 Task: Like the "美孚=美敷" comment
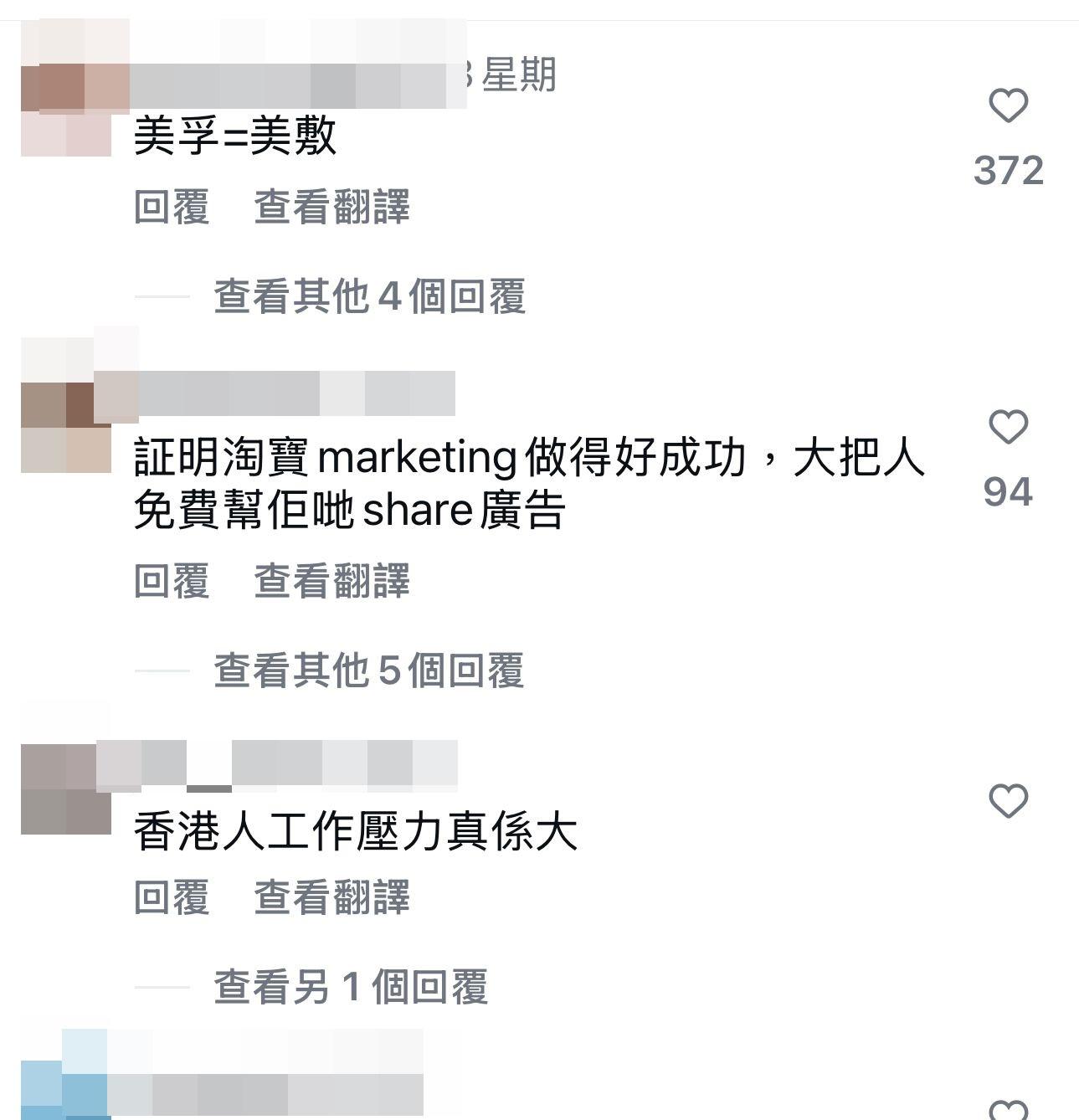pos(1010,105)
